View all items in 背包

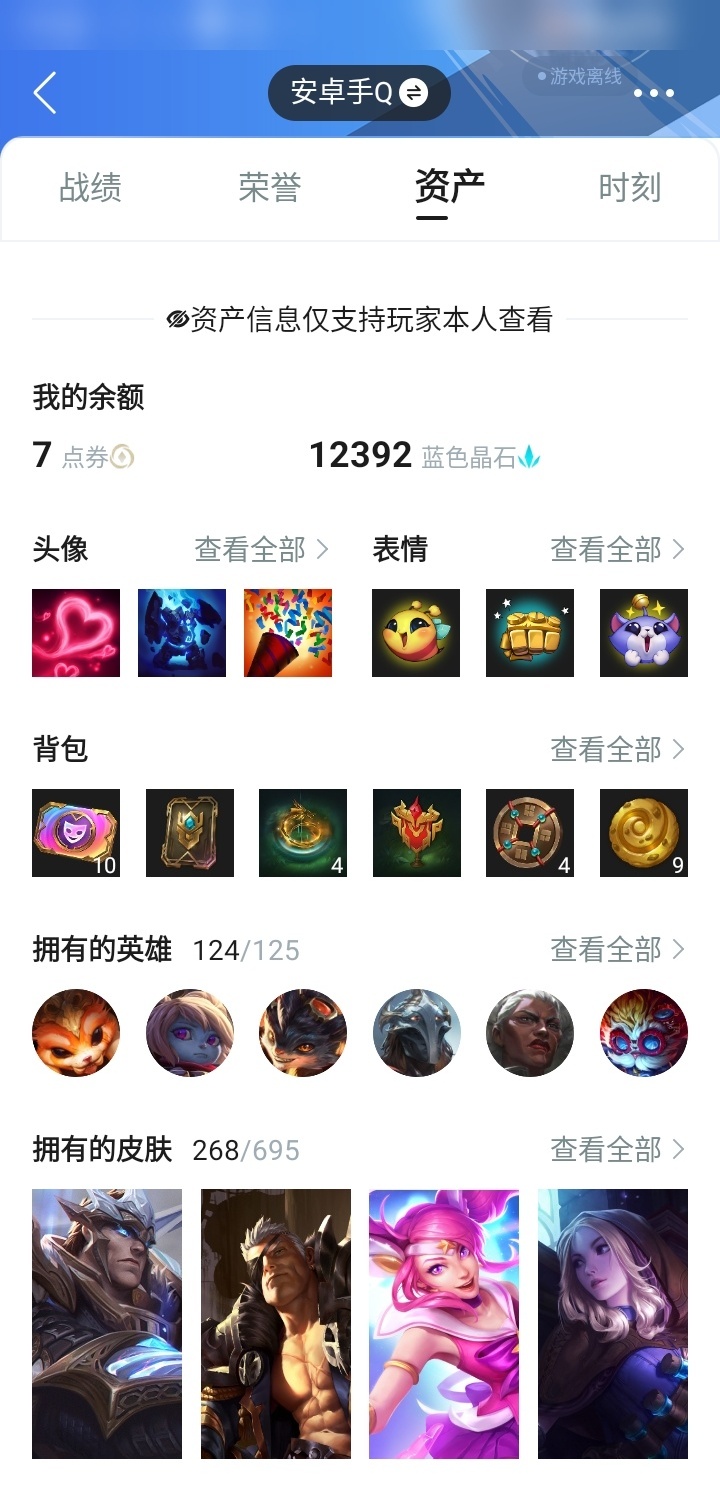[618, 749]
